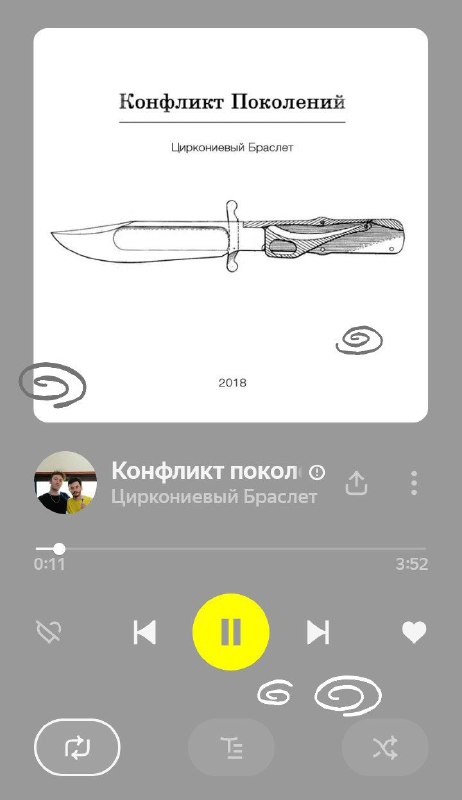Screen dimensions: 462x800
Task: Skip to the next track
Action: (318, 633)
